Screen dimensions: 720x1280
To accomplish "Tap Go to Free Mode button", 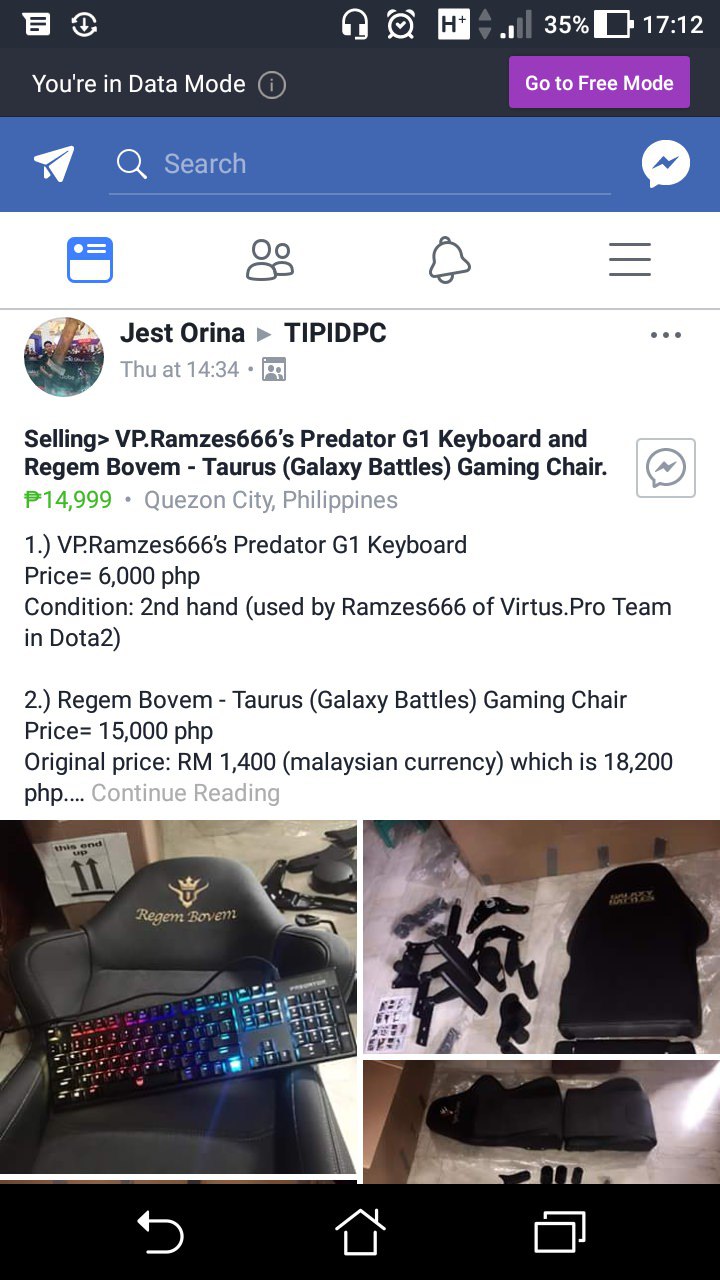I will click(x=599, y=82).
